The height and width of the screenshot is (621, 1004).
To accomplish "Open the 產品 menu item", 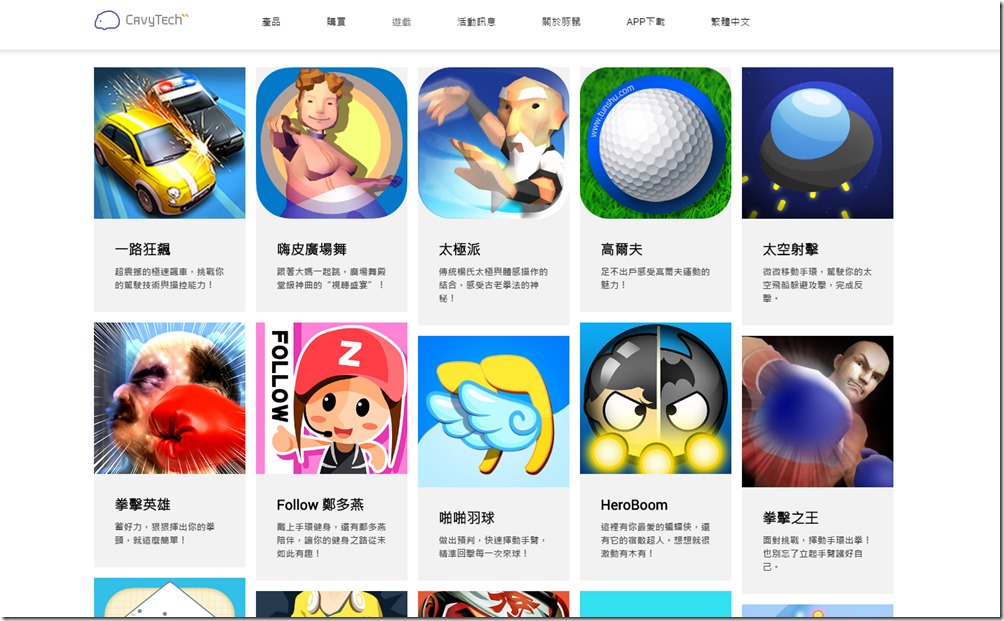I will (x=271, y=21).
